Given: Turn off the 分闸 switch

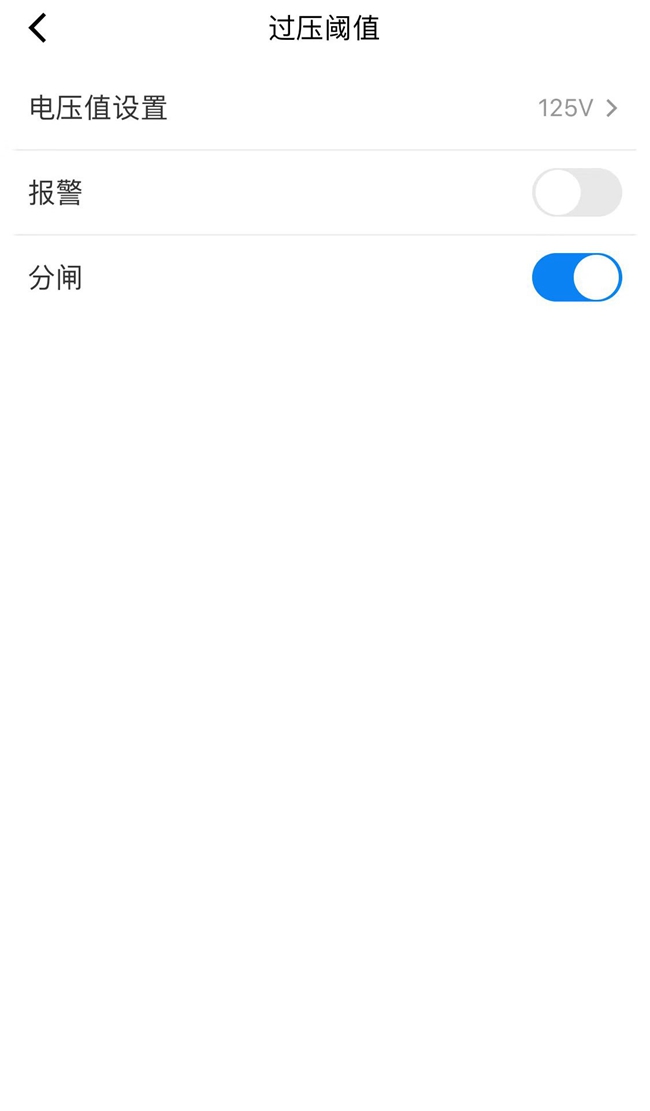Looking at the screenshot, I should 576,278.
